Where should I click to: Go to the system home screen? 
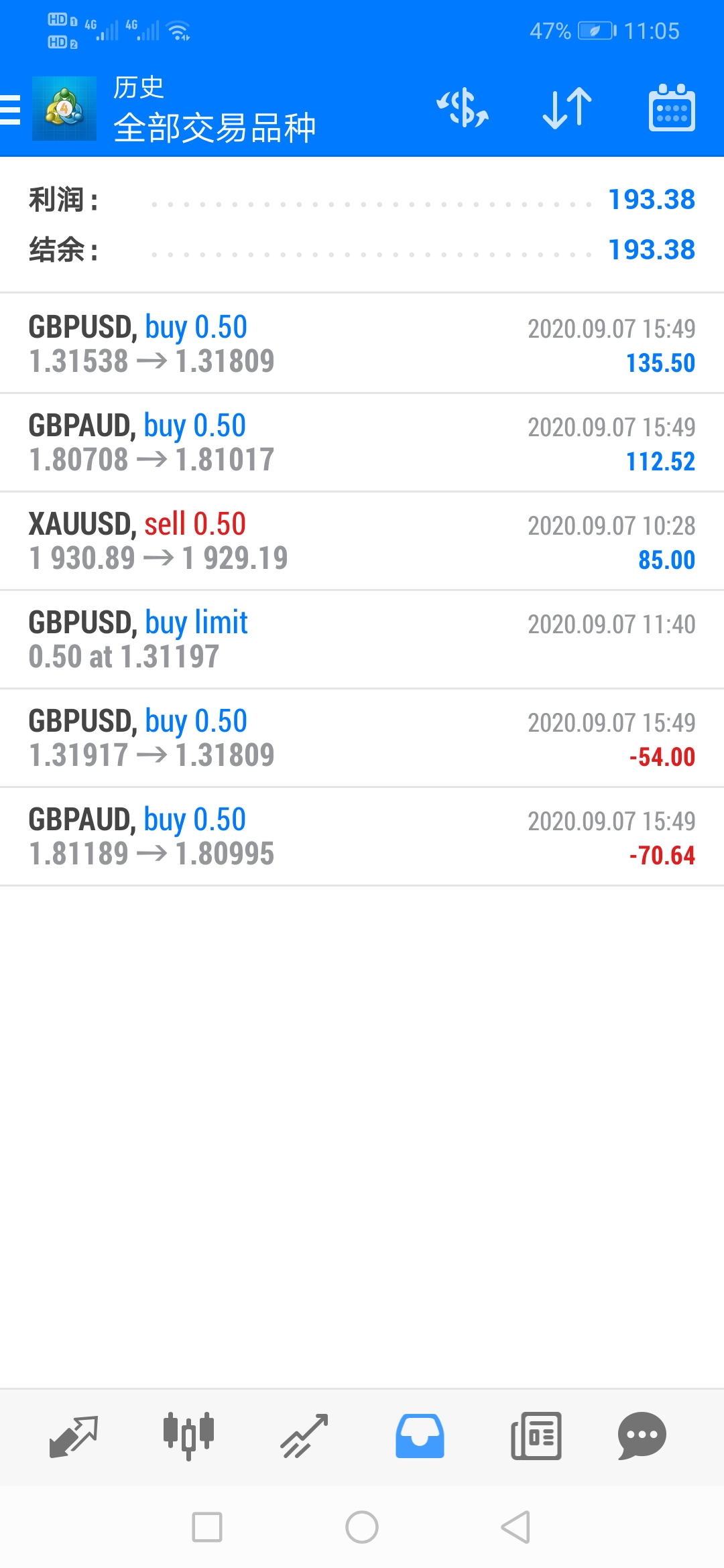click(x=362, y=1527)
